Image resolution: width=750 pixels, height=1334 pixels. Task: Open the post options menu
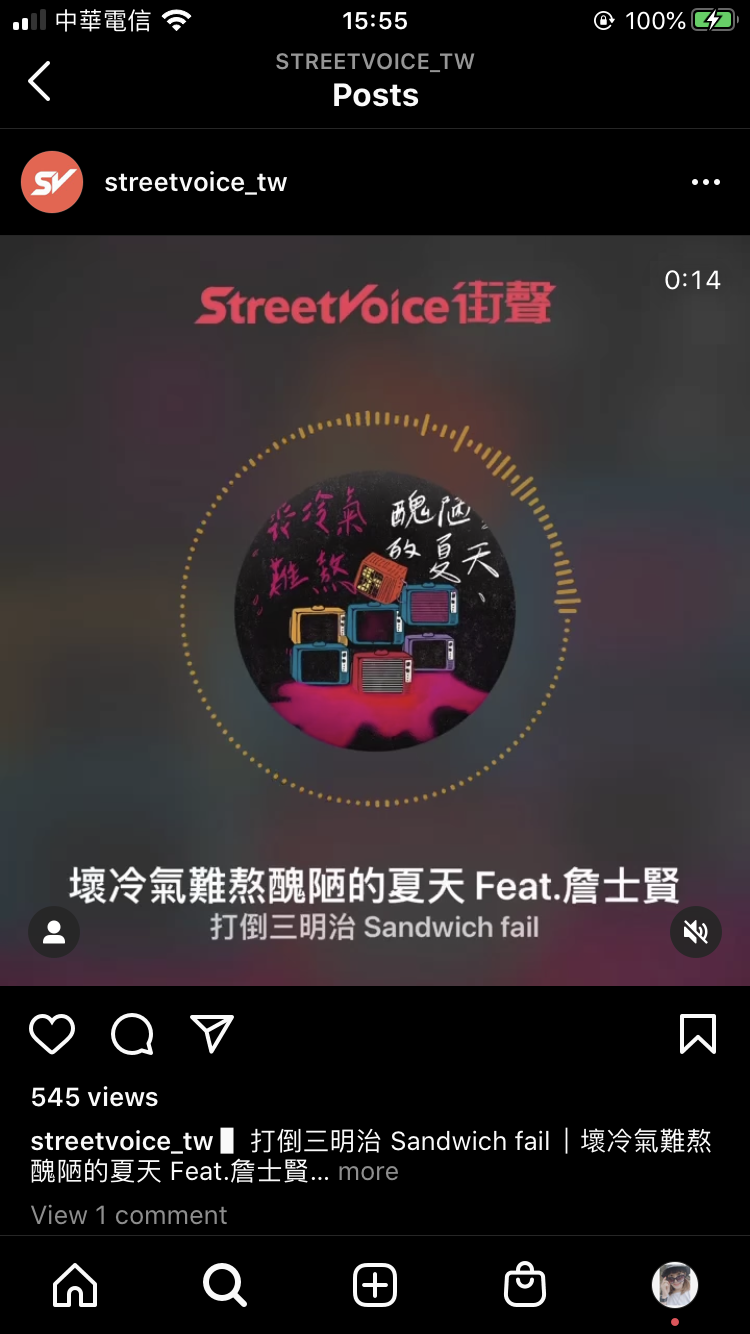tap(705, 182)
